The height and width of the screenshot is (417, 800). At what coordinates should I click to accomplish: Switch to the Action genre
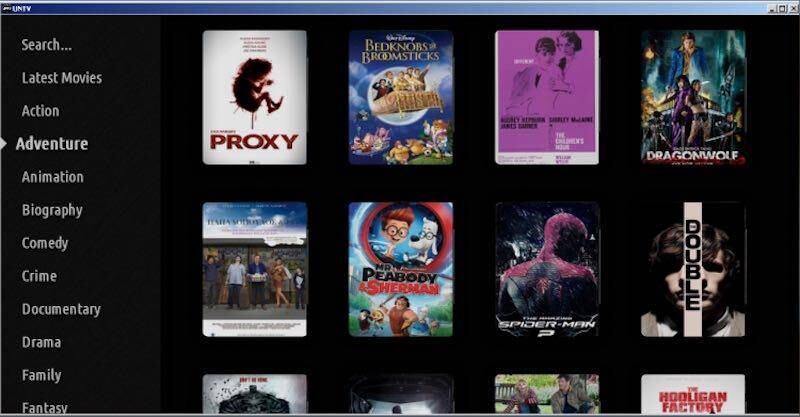pyautogui.click(x=41, y=111)
